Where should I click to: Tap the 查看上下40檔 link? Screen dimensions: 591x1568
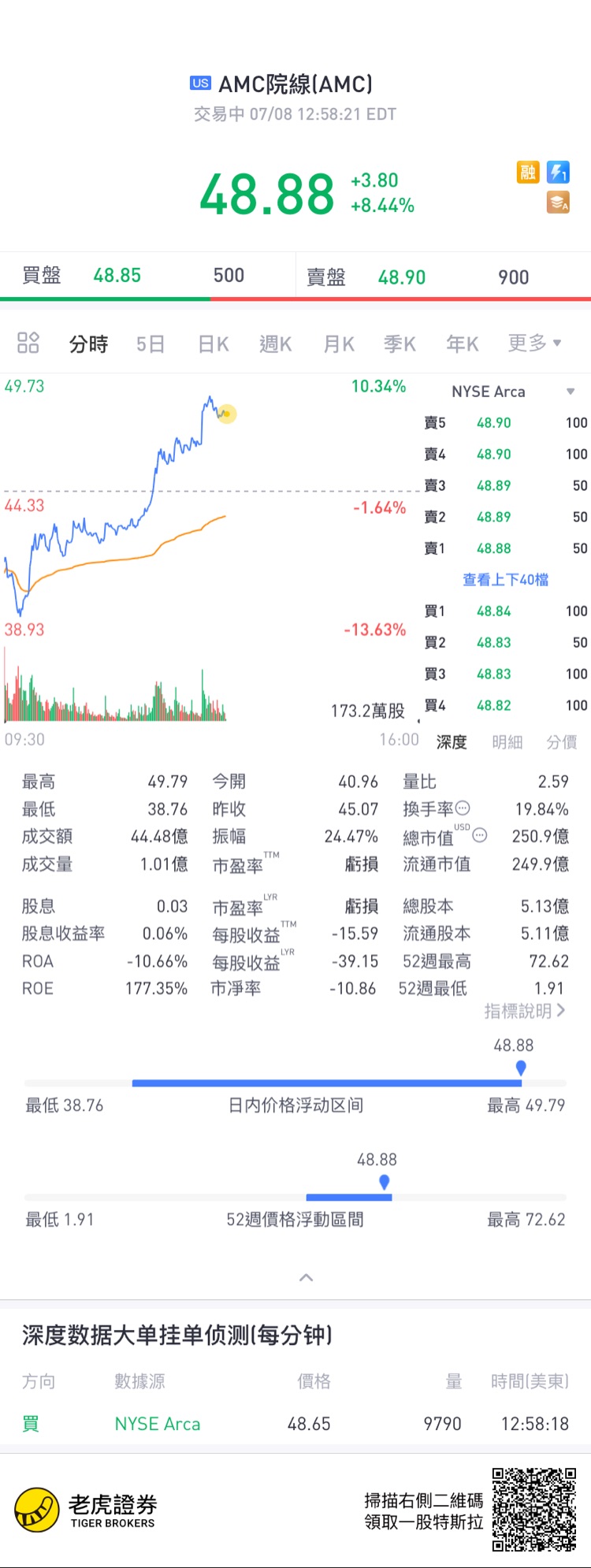[x=505, y=580]
